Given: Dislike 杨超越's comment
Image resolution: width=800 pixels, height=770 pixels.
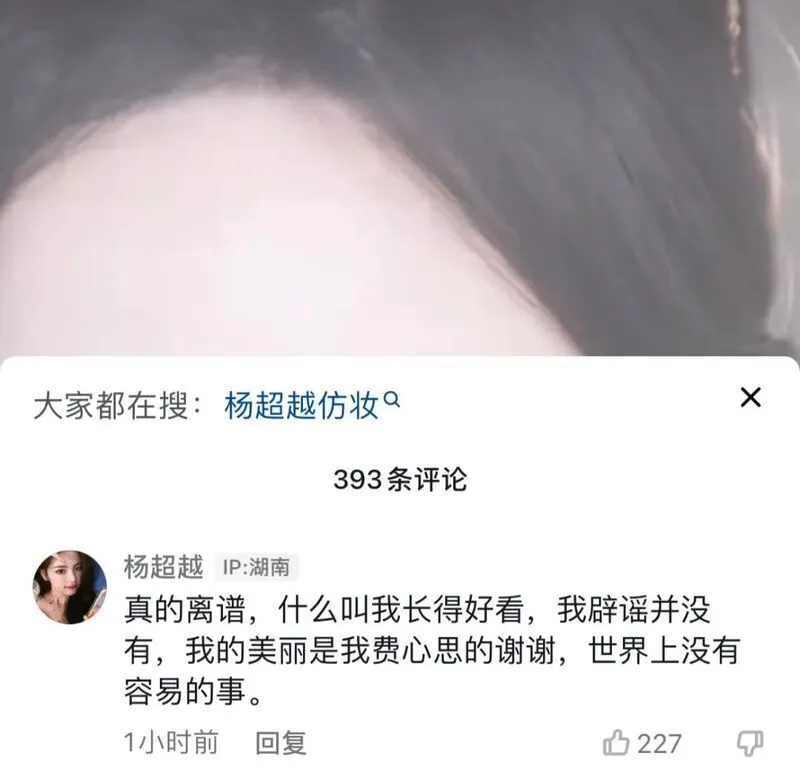Looking at the screenshot, I should pos(750,743).
